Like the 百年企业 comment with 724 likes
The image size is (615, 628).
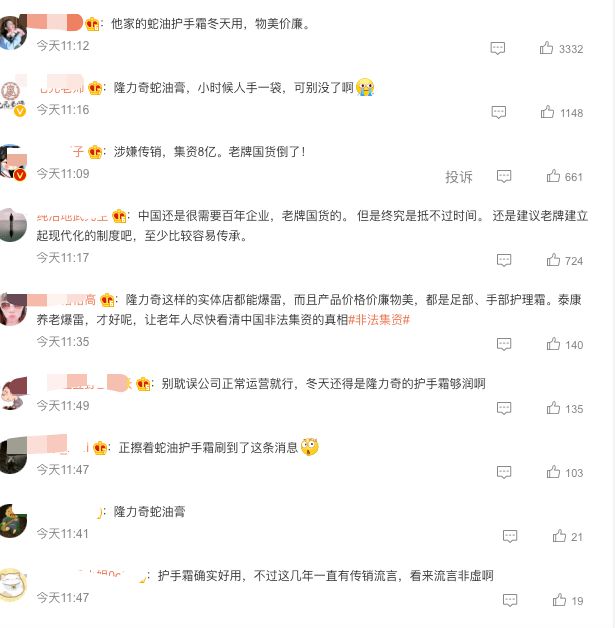(x=553, y=260)
